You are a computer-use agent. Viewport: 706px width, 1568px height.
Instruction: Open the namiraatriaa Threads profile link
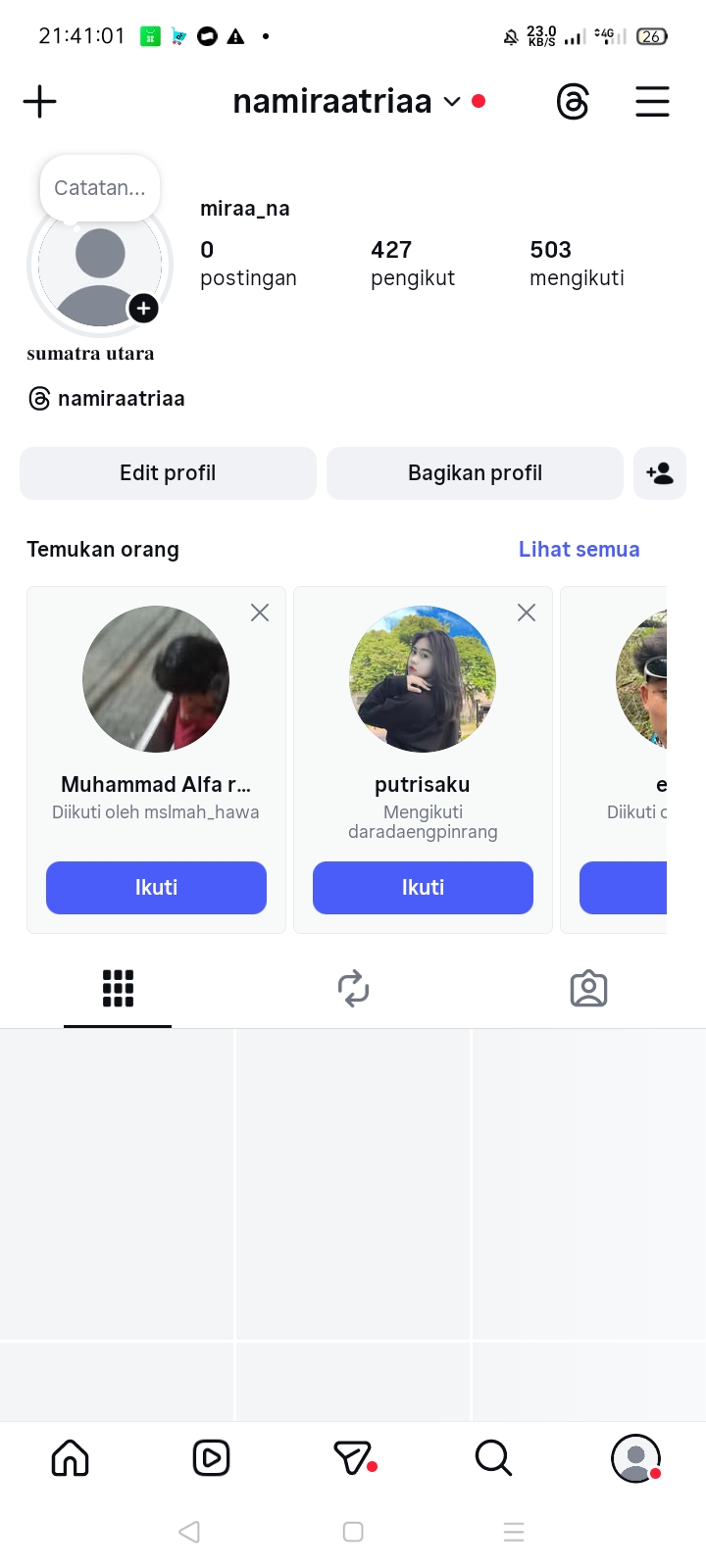pyautogui.click(x=107, y=399)
